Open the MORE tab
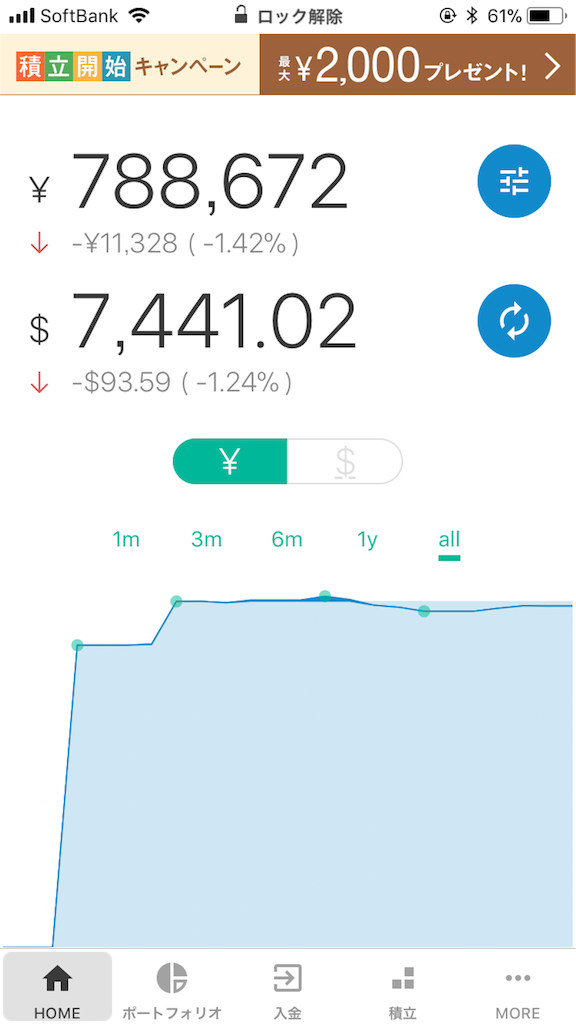The image size is (576, 1024). (x=518, y=987)
